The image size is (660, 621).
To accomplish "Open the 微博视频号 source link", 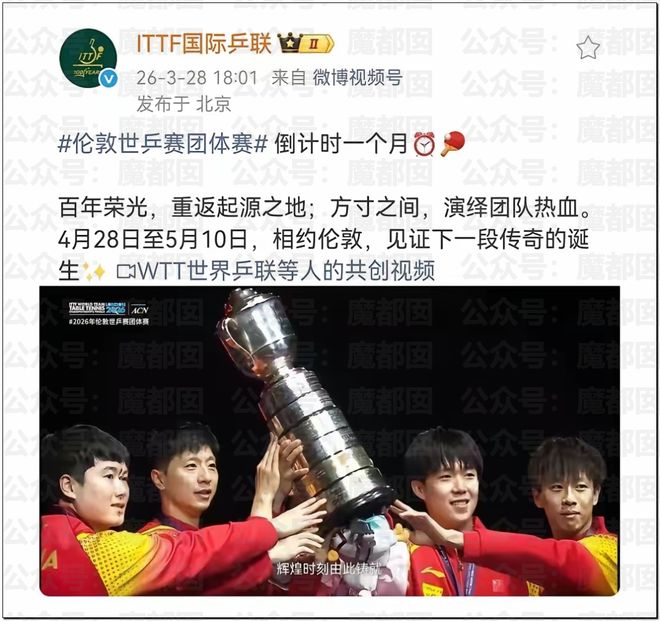I will [x=357, y=77].
